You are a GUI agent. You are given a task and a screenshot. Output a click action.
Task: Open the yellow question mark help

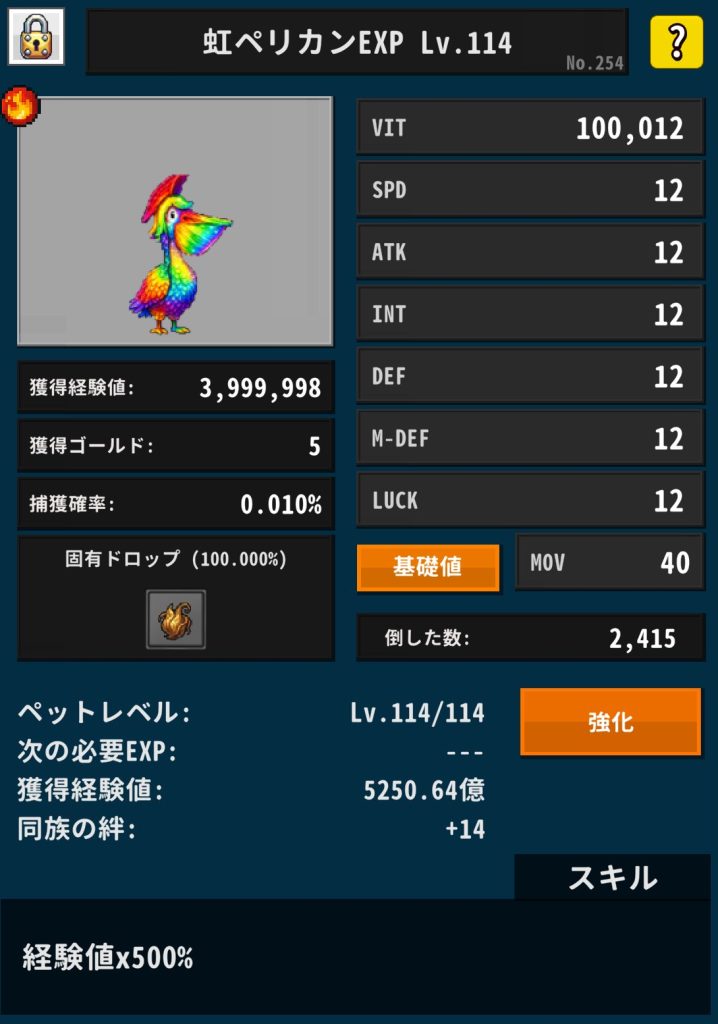click(x=676, y=42)
